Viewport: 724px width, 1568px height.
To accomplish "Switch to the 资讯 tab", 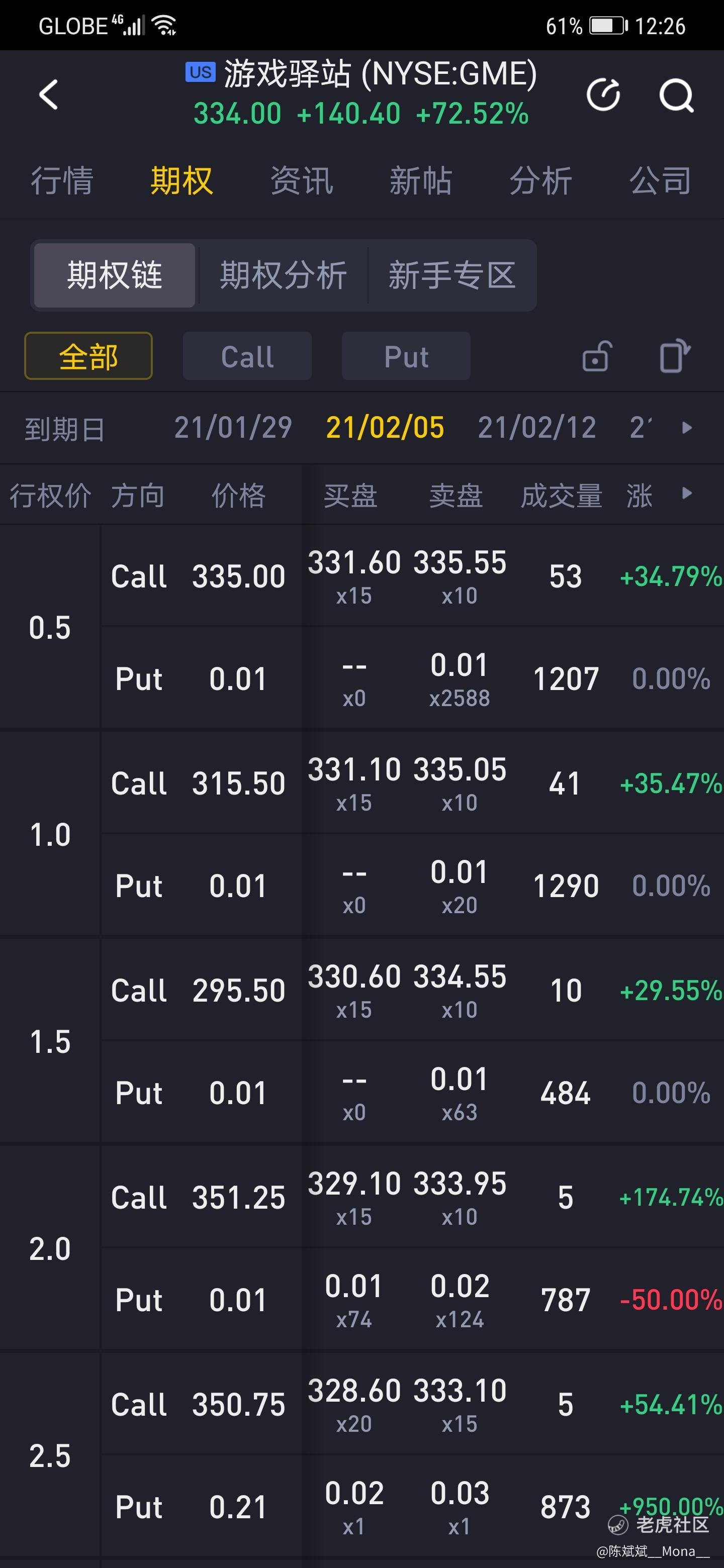I will coord(301,181).
